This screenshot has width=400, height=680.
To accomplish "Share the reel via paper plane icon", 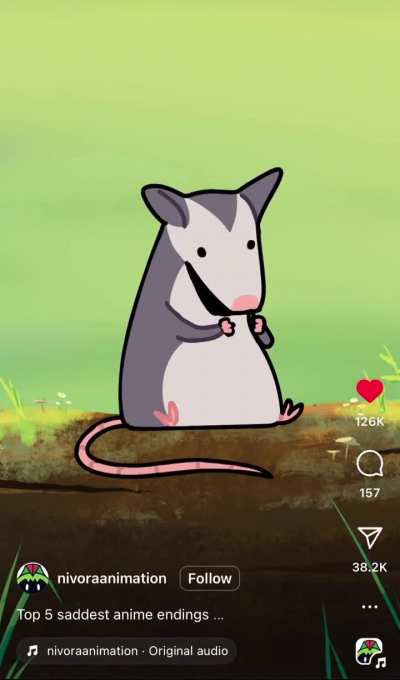I will coord(370,537).
